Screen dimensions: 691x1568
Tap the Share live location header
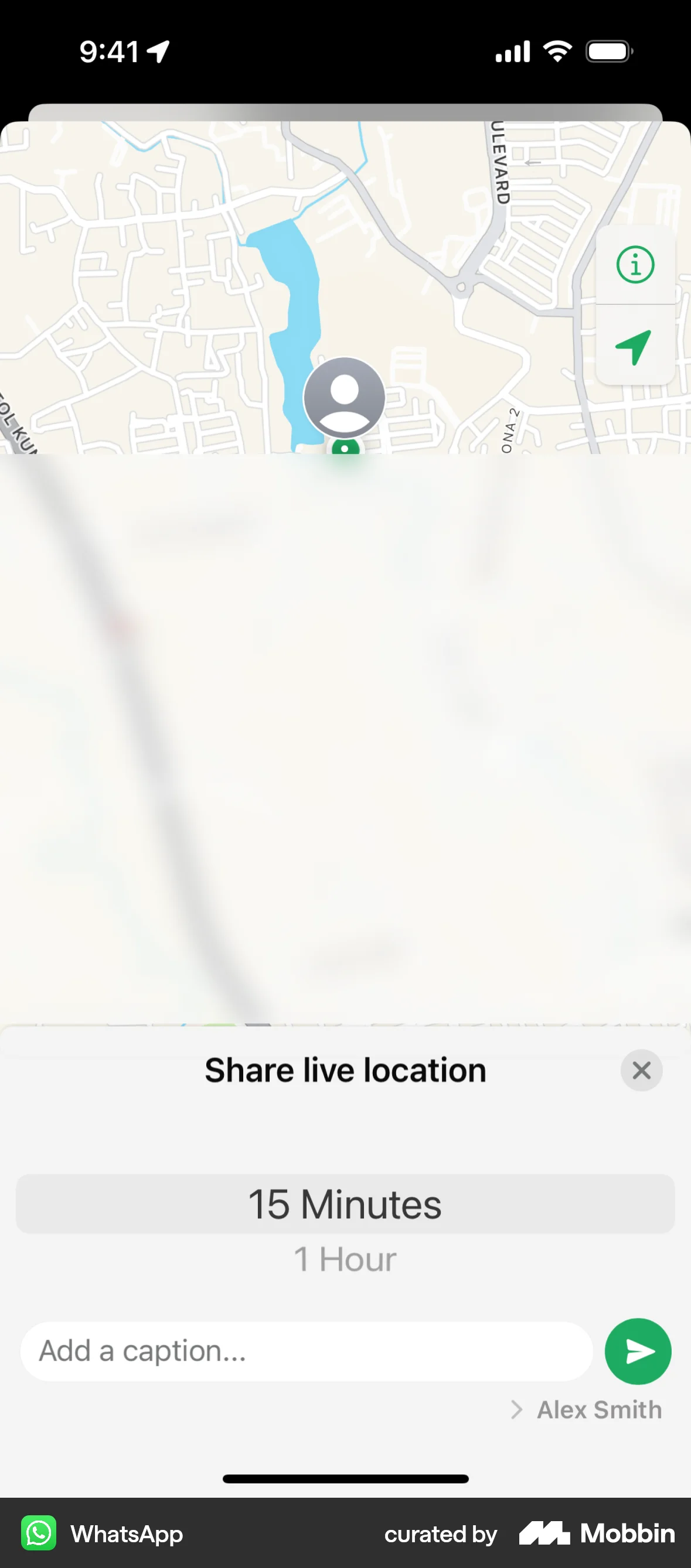click(x=345, y=1070)
